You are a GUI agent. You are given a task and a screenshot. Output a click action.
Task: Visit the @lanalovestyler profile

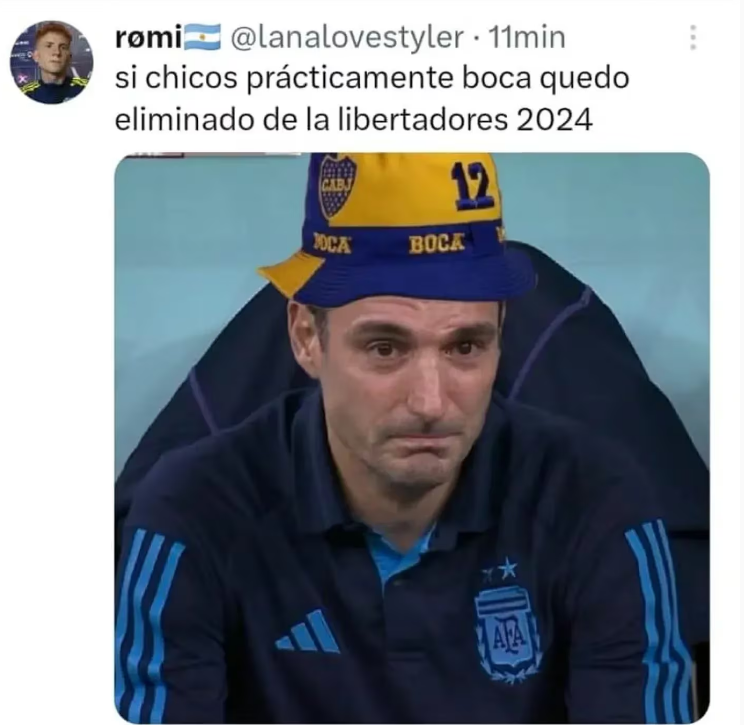click(x=347, y=38)
